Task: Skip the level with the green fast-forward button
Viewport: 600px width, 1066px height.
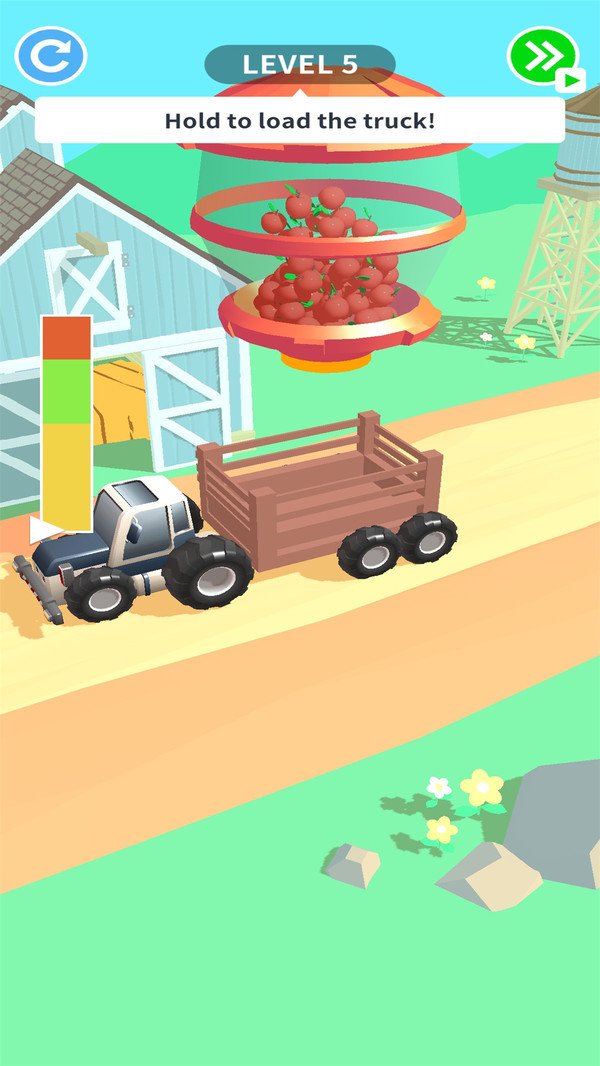Action: (x=543, y=57)
